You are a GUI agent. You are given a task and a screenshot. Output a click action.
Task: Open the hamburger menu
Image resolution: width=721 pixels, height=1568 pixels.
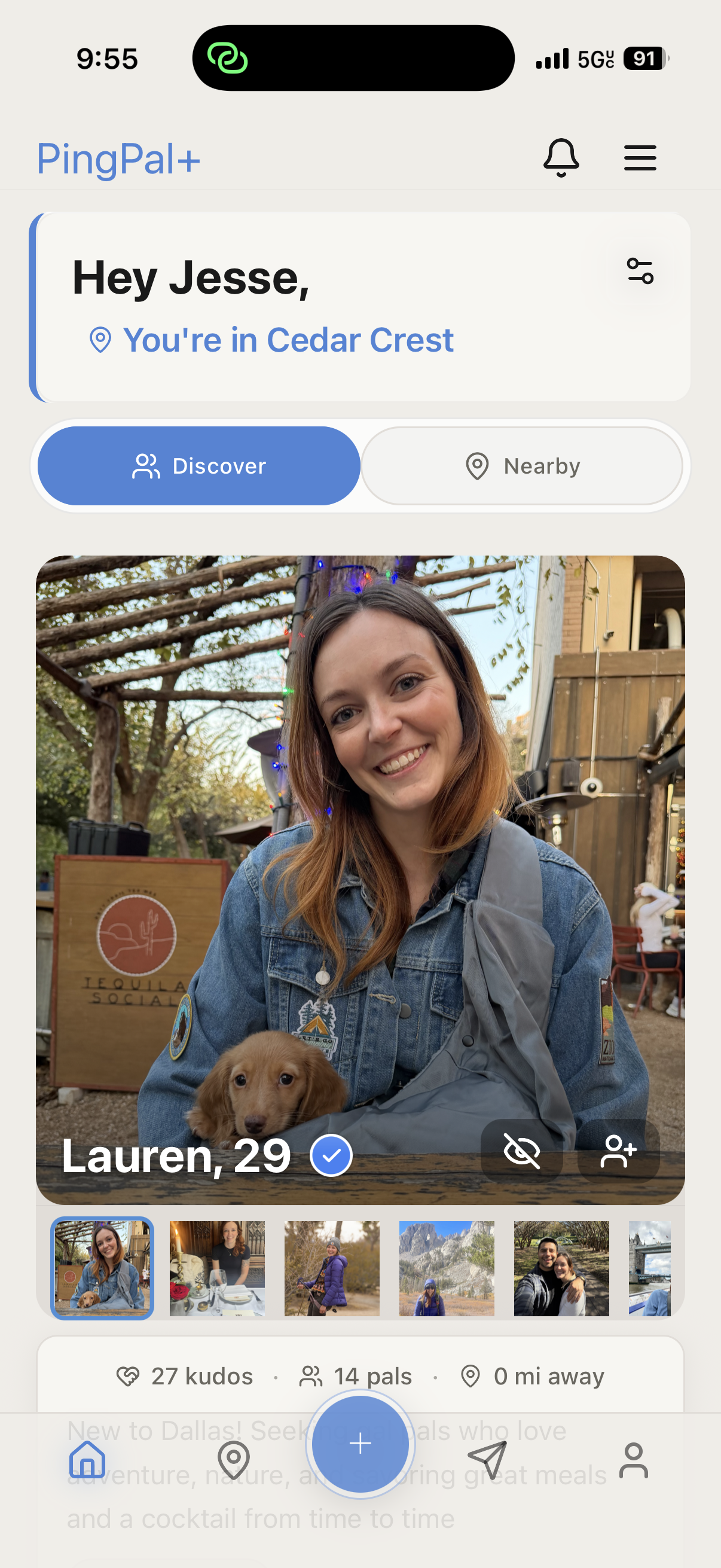(x=640, y=158)
